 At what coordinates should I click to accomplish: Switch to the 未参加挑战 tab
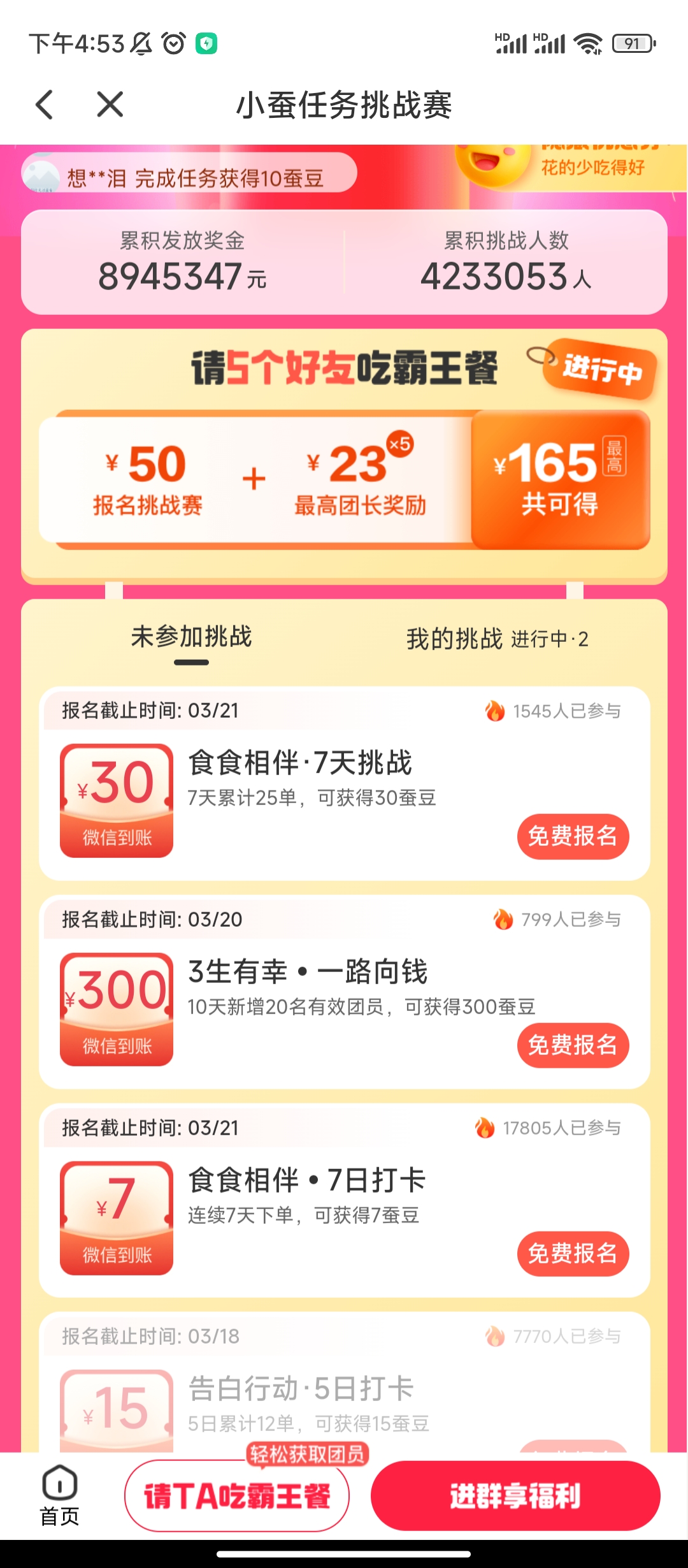tap(192, 637)
